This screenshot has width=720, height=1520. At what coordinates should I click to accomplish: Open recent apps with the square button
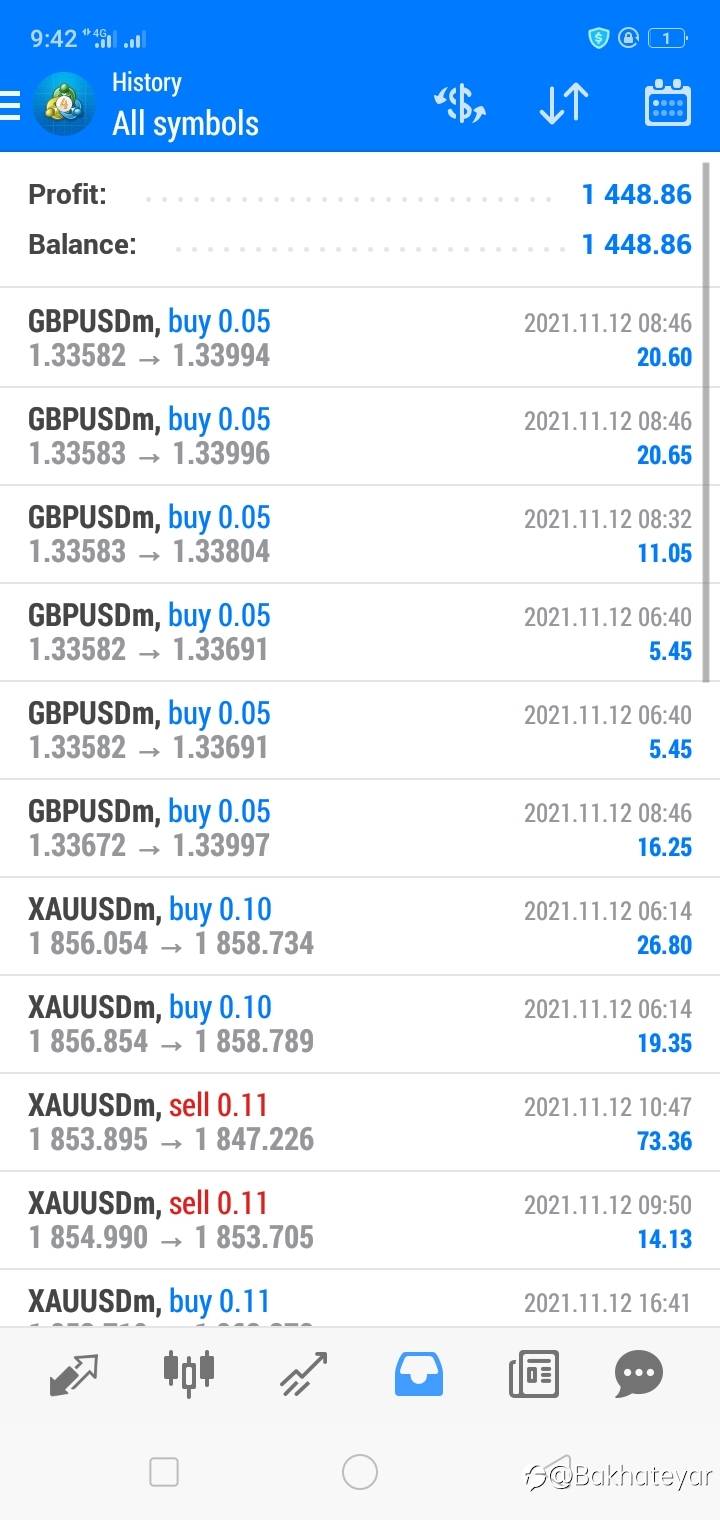[x=164, y=1472]
